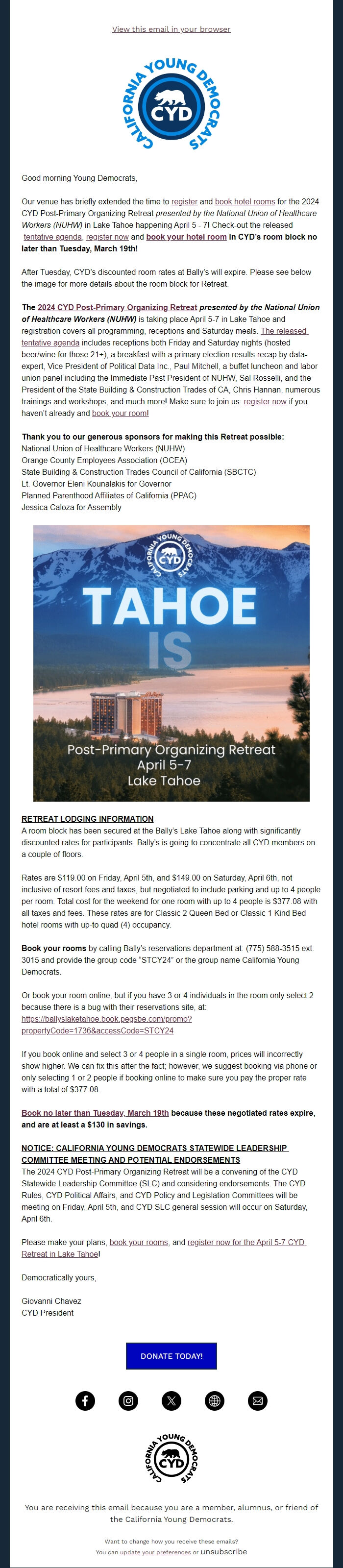Open the Facebook icon
This screenshot has width=343, height=1568.
click(x=85, y=1400)
